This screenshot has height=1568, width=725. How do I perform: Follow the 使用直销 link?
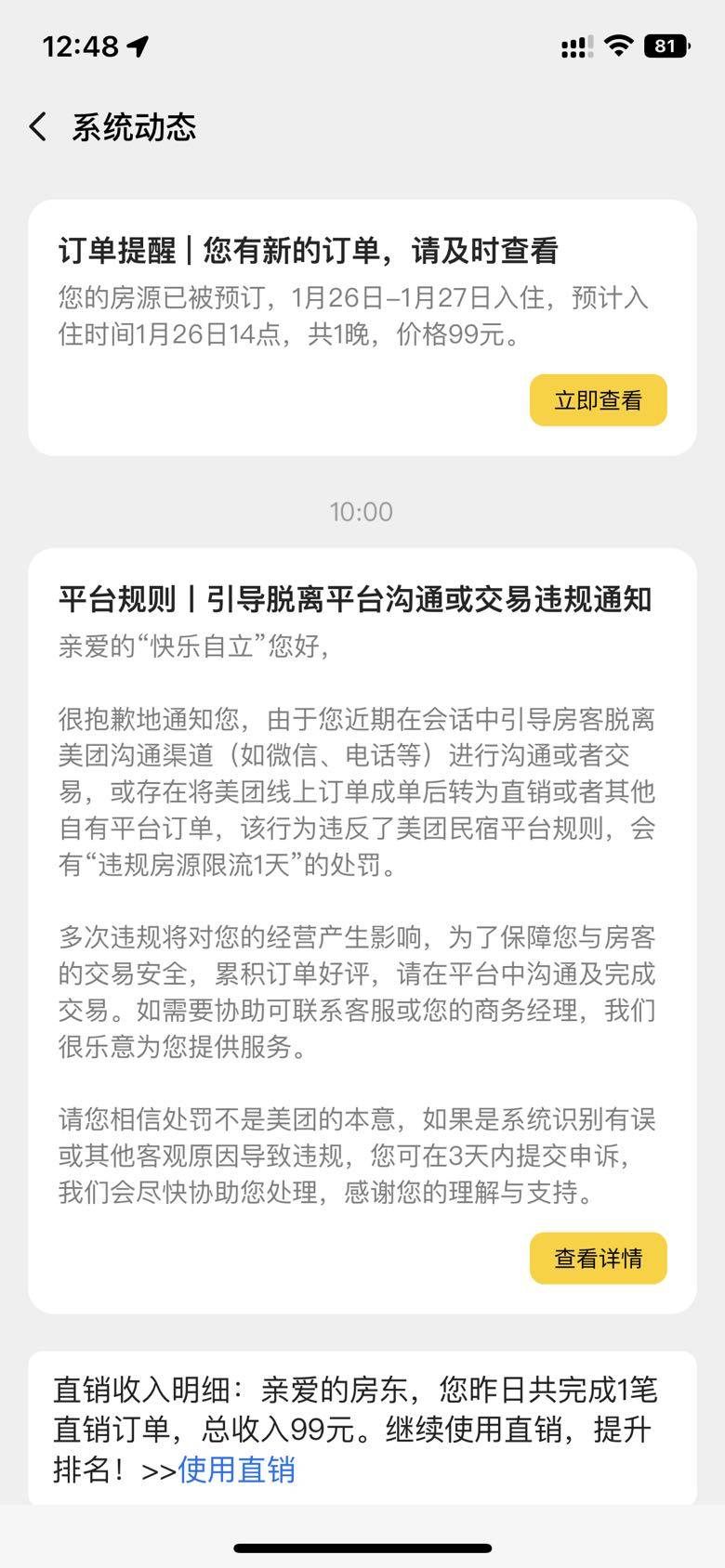click(x=236, y=1470)
